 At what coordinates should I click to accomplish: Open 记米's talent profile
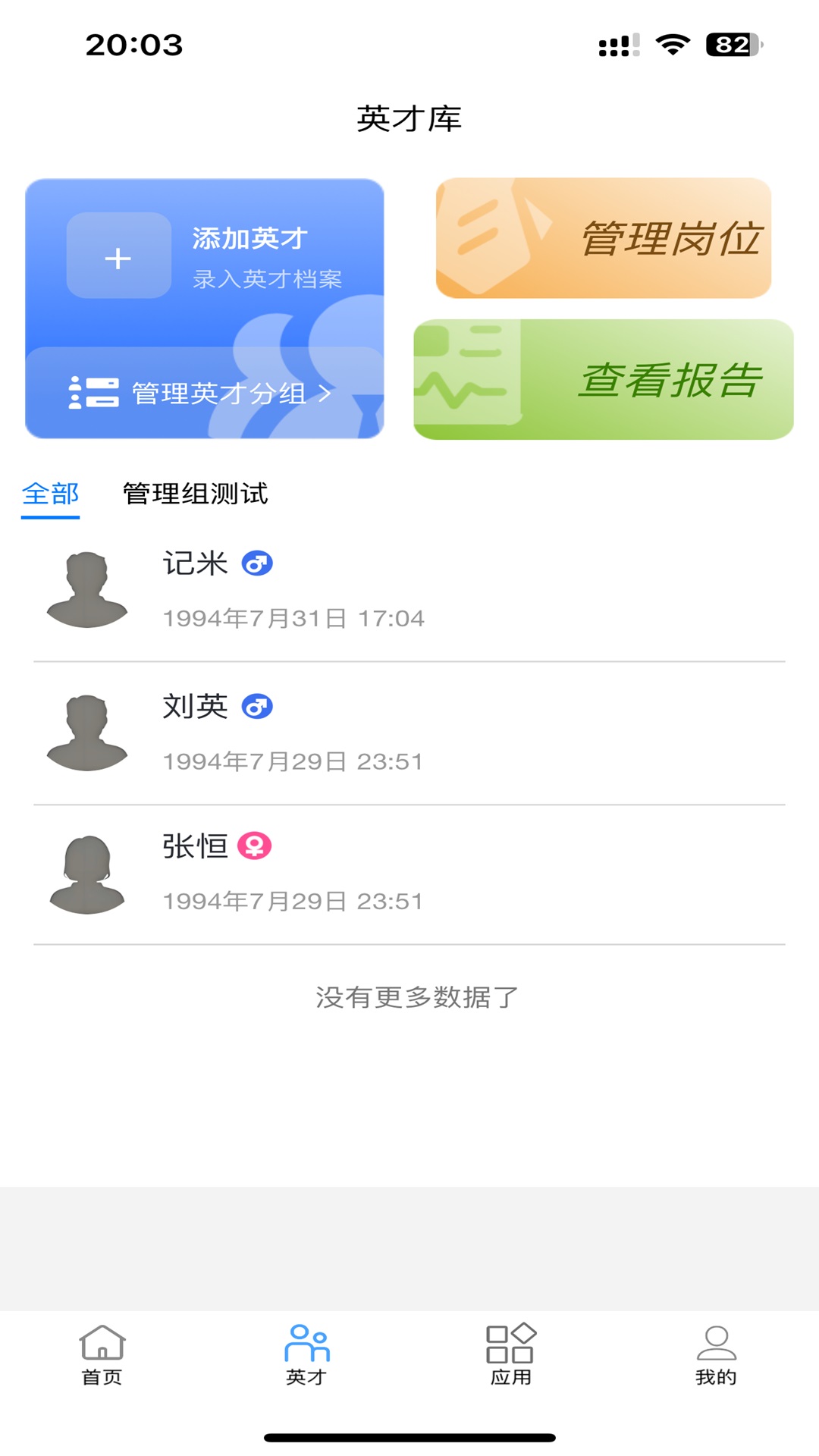coord(409,590)
